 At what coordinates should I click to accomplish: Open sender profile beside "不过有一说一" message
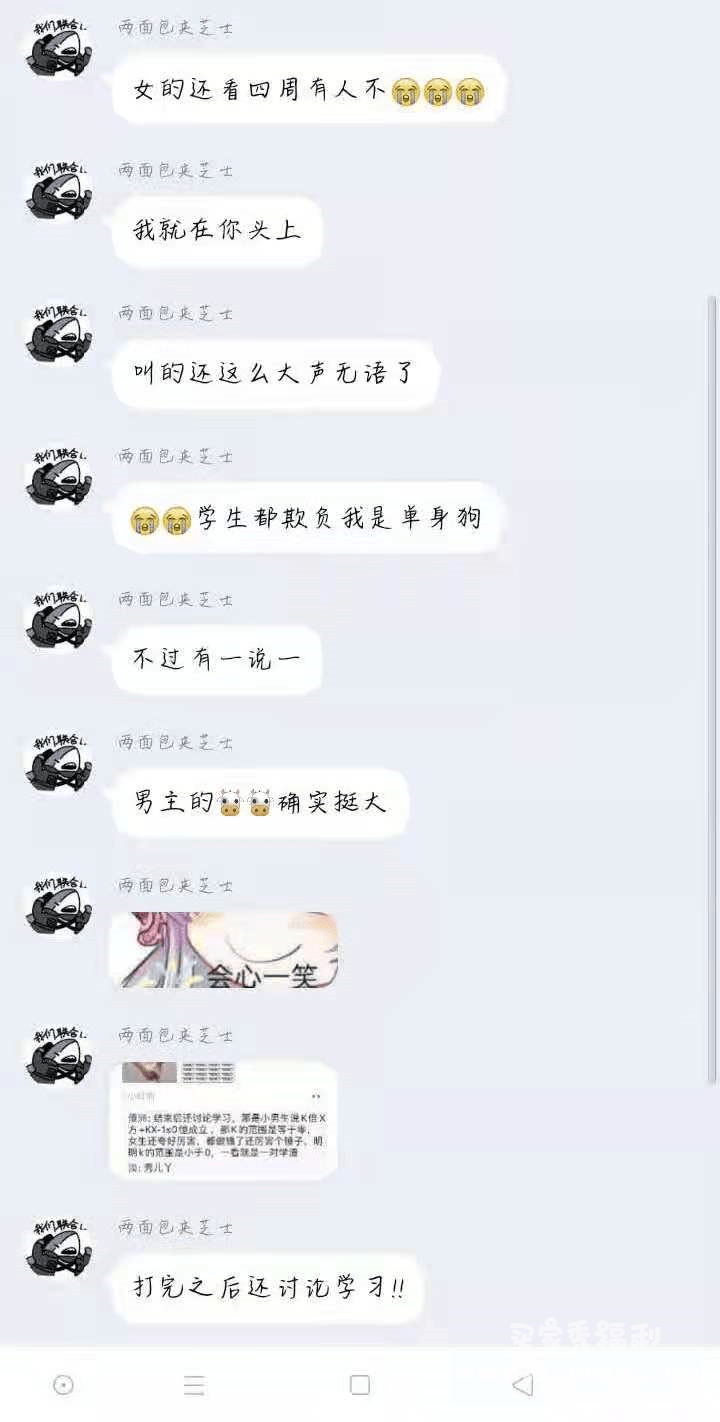click(x=58, y=618)
